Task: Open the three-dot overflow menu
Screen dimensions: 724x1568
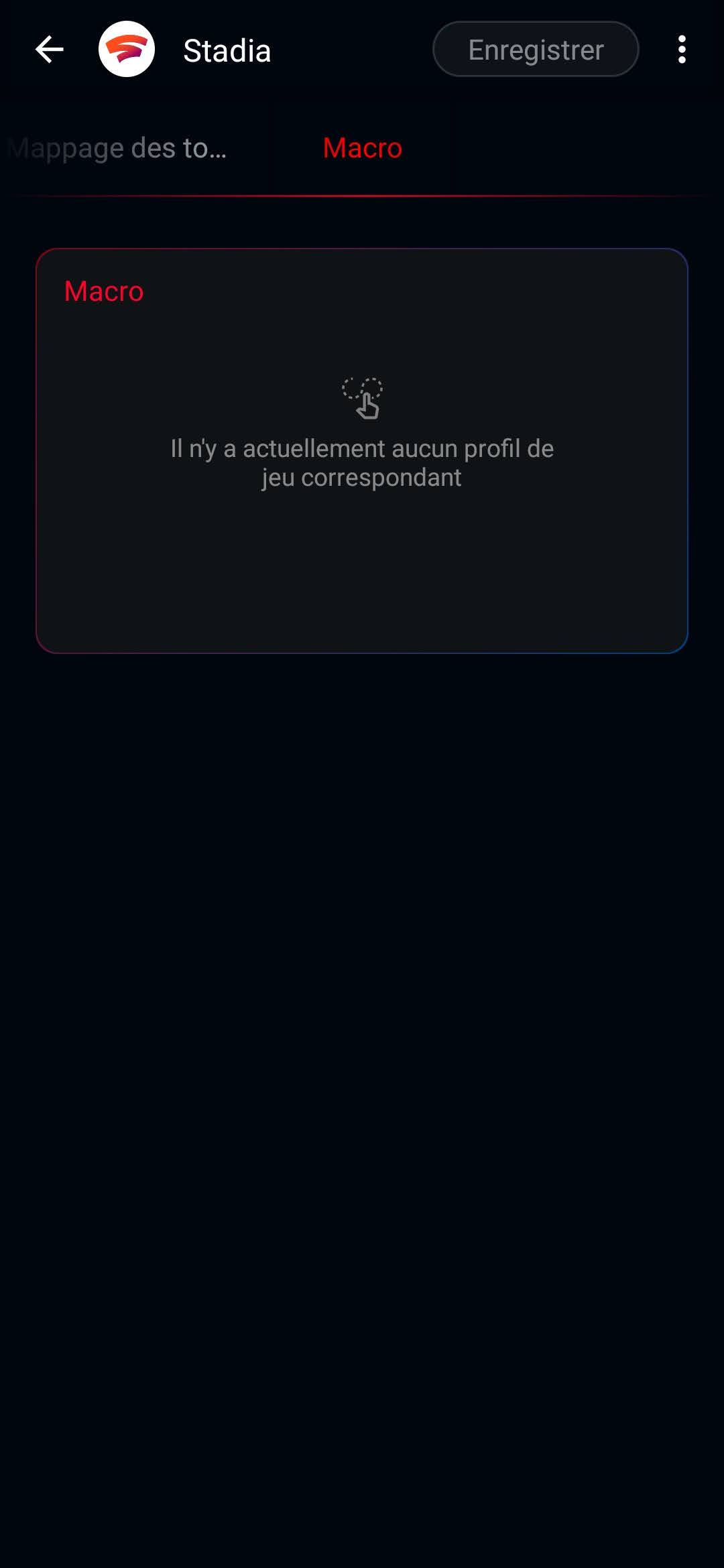Action: 682,50
